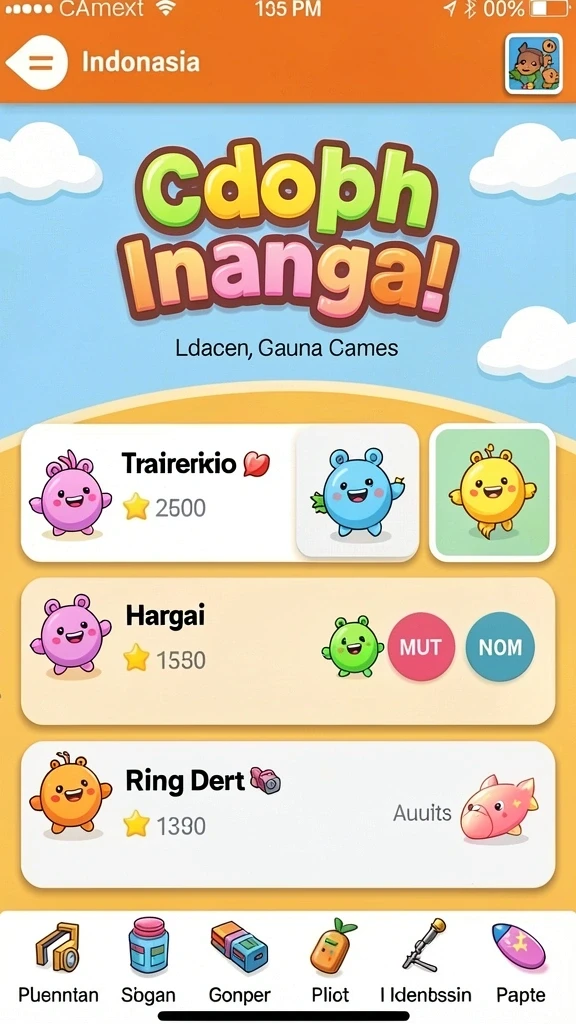576x1024 pixels.
Task: Switch to the Pliot tab
Action: [330, 963]
